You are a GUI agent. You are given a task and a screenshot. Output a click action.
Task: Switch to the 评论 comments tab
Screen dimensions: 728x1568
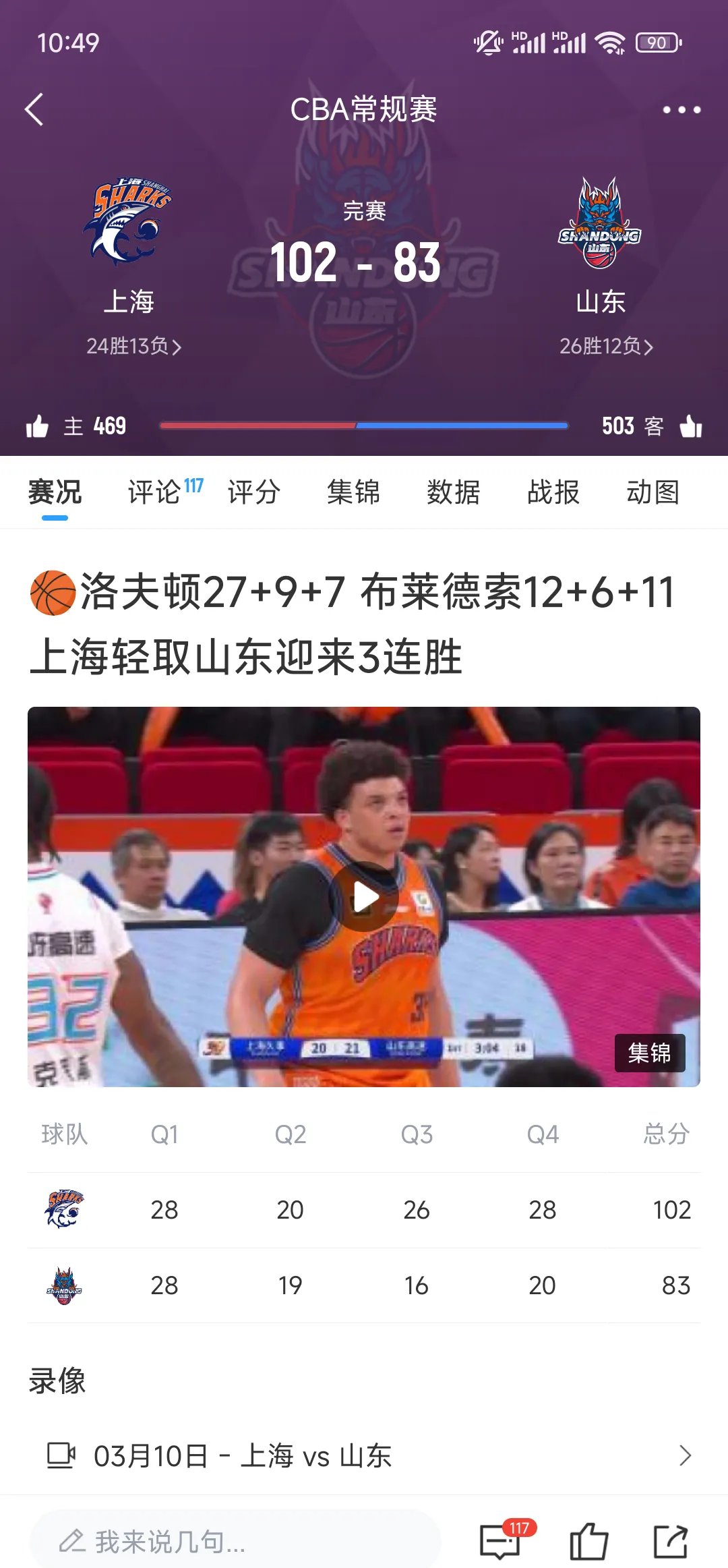[x=156, y=493]
